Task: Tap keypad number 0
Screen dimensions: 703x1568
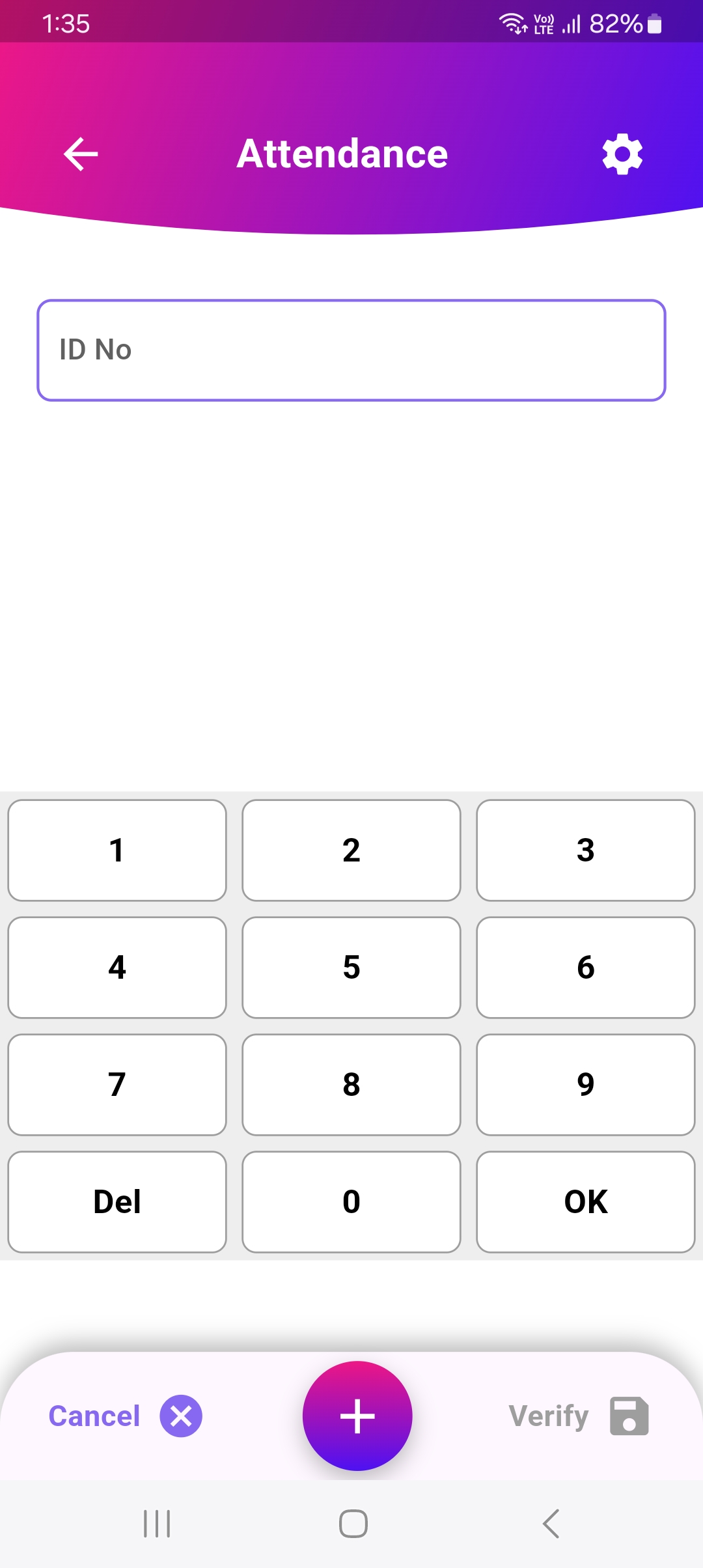Action: [x=351, y=1202]
